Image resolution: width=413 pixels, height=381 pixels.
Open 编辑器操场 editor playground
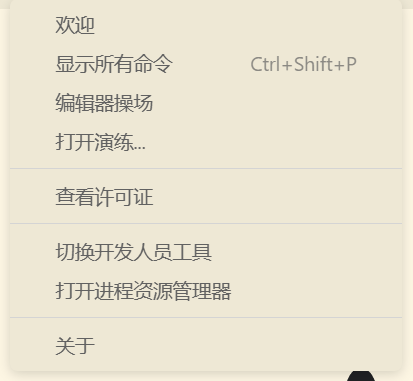tap(206, 103)
